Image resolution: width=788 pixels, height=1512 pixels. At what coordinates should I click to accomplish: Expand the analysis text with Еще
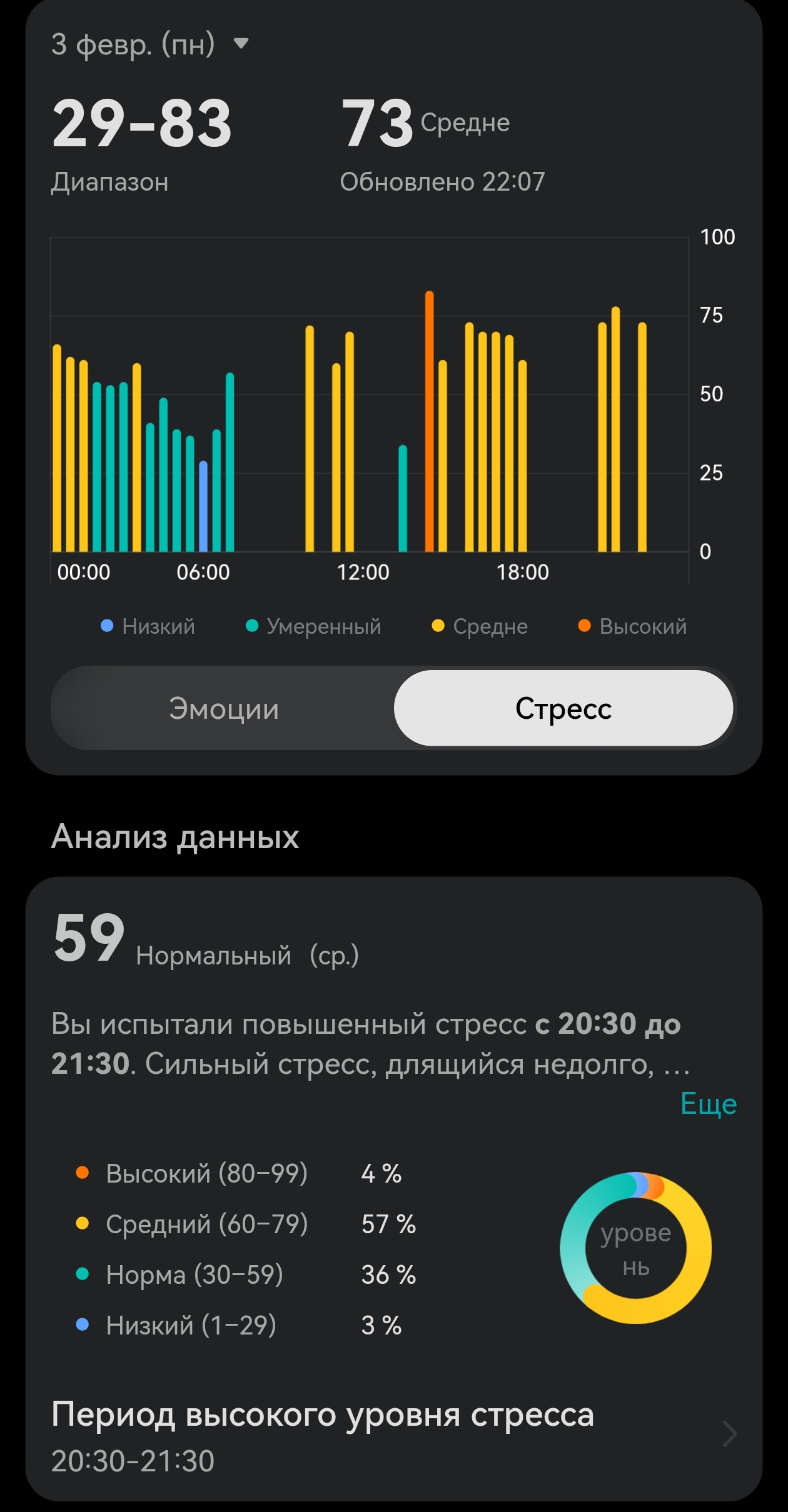(x=708, y=1104)
